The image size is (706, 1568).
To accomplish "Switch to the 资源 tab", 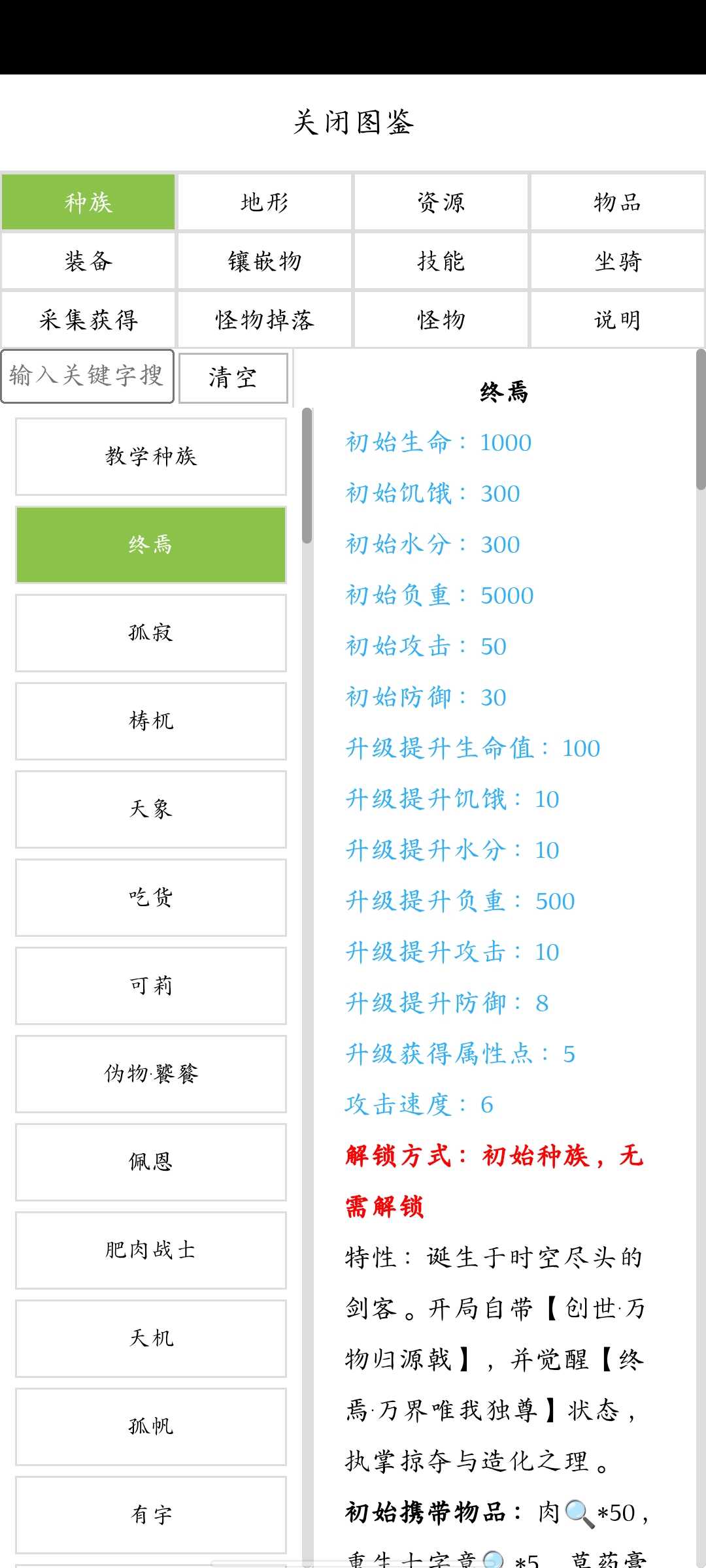I will pyautogui.click(x=441, y=202).
